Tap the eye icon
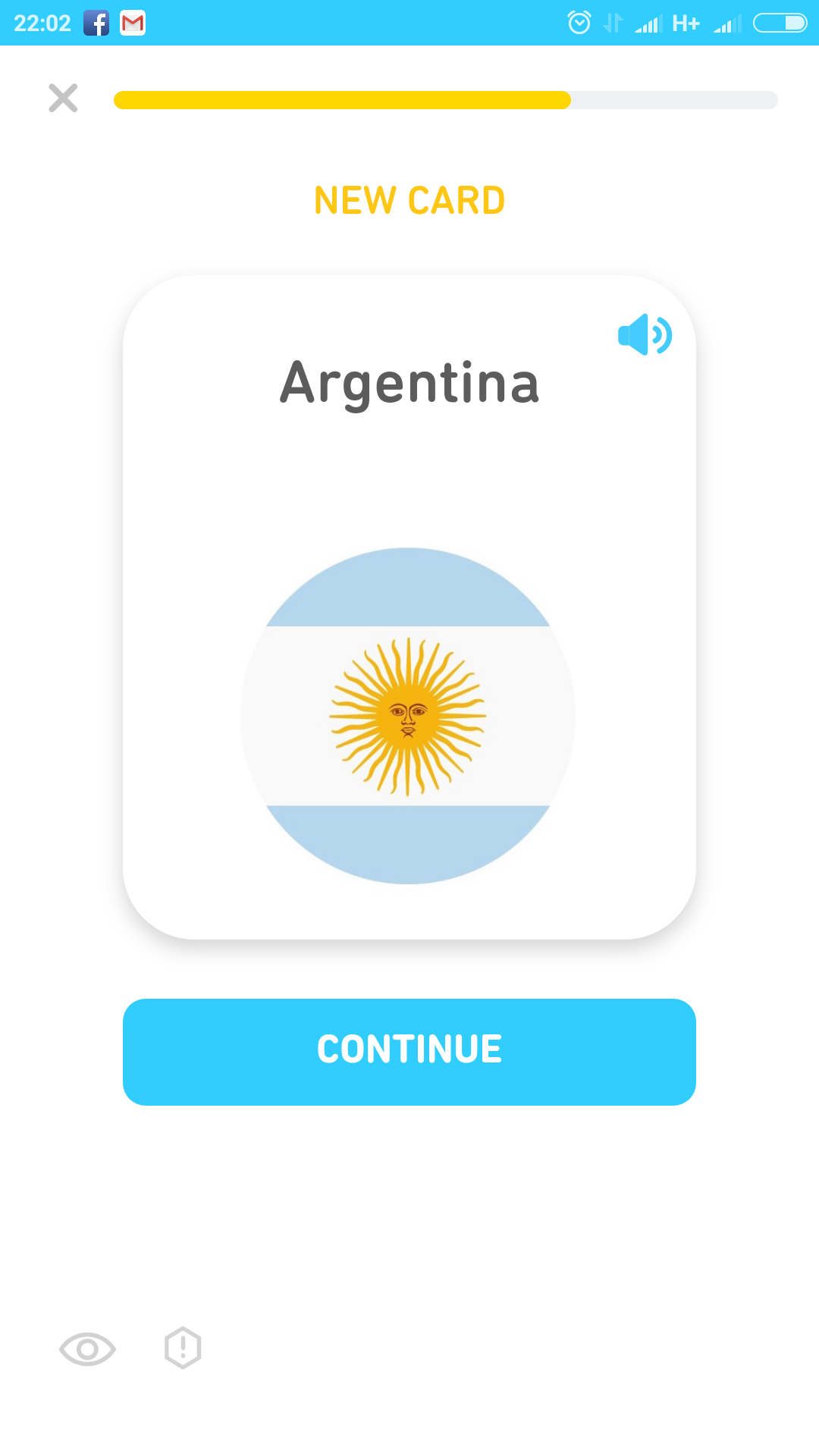 (x=87, y=1349)
